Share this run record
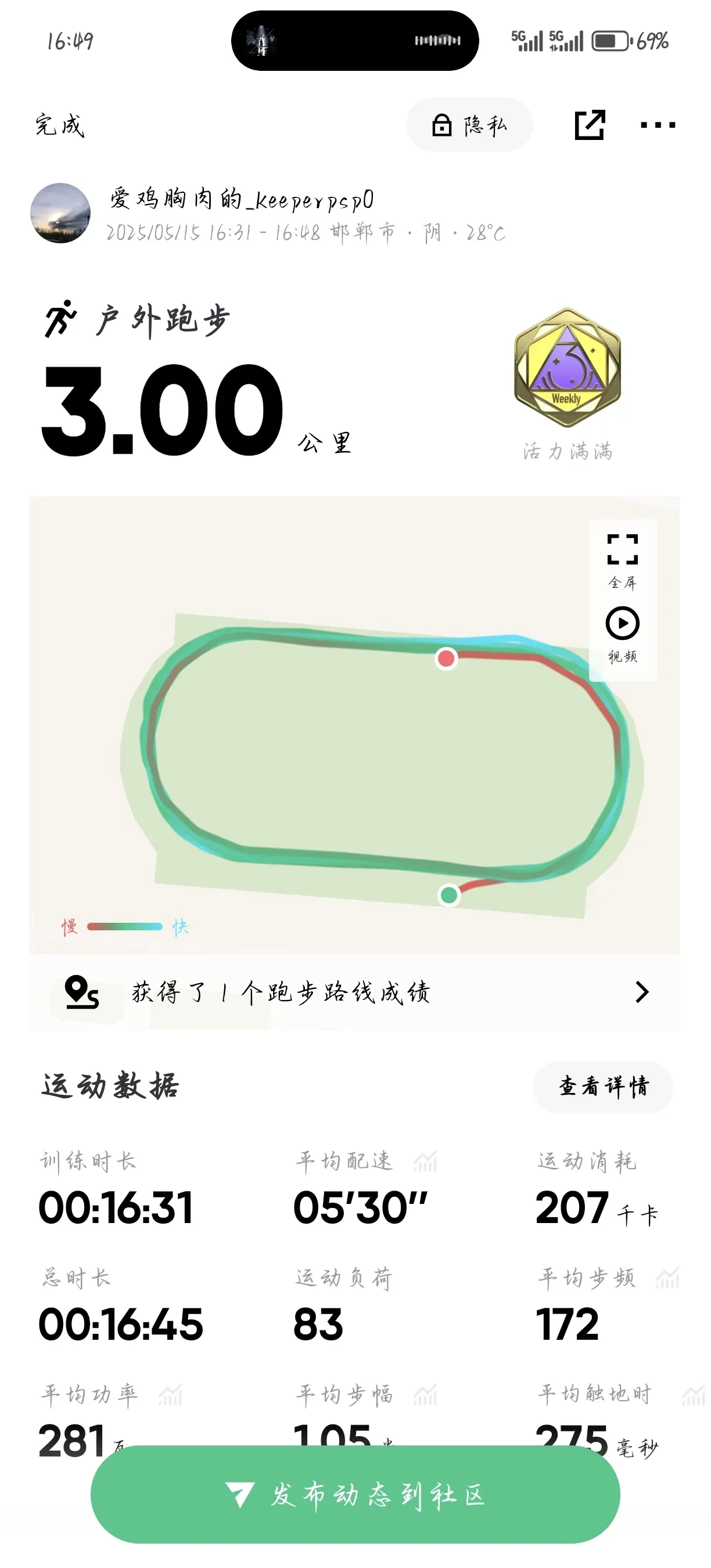 tap(589, 125)
